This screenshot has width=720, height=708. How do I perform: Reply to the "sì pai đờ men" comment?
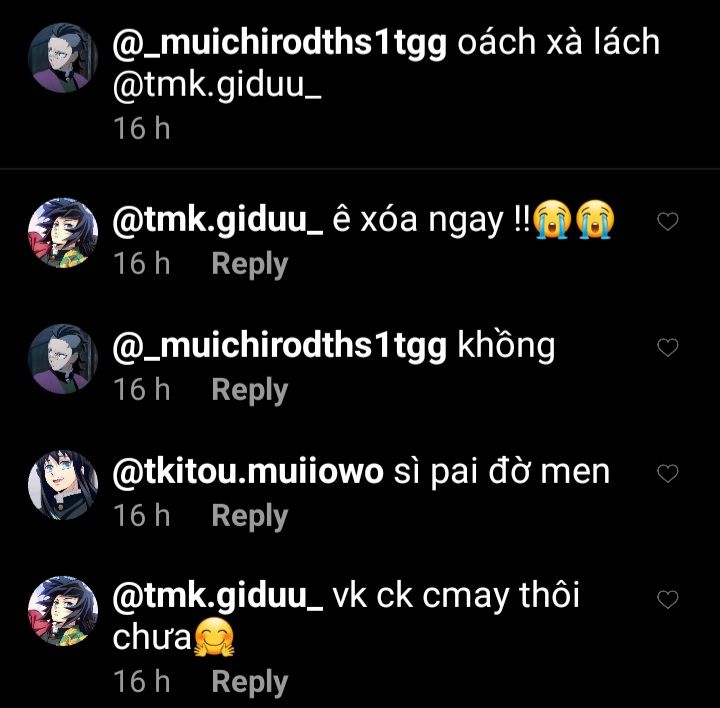tap(249, 516)
